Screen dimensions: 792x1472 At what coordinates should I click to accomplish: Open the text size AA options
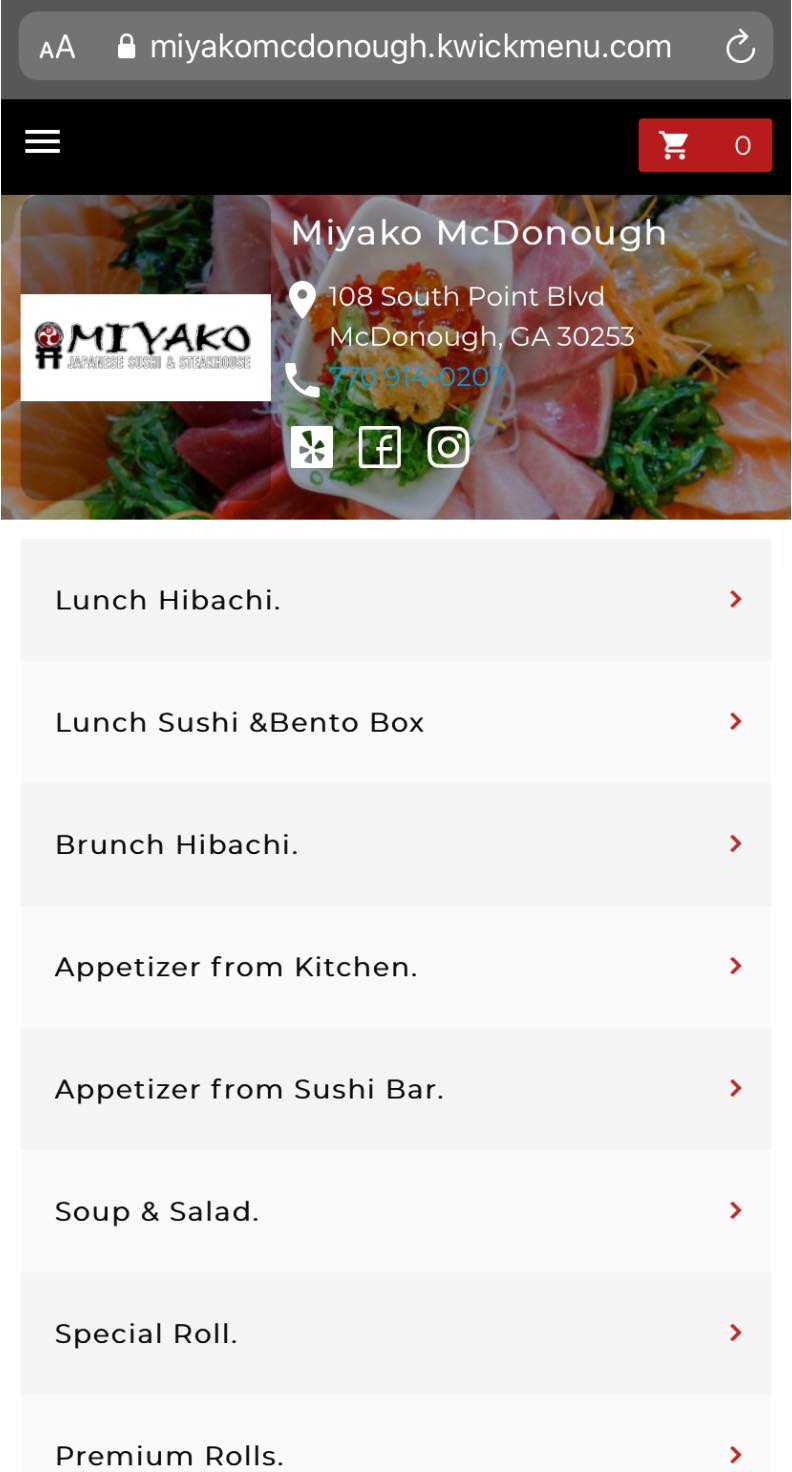tap(57, 47)
